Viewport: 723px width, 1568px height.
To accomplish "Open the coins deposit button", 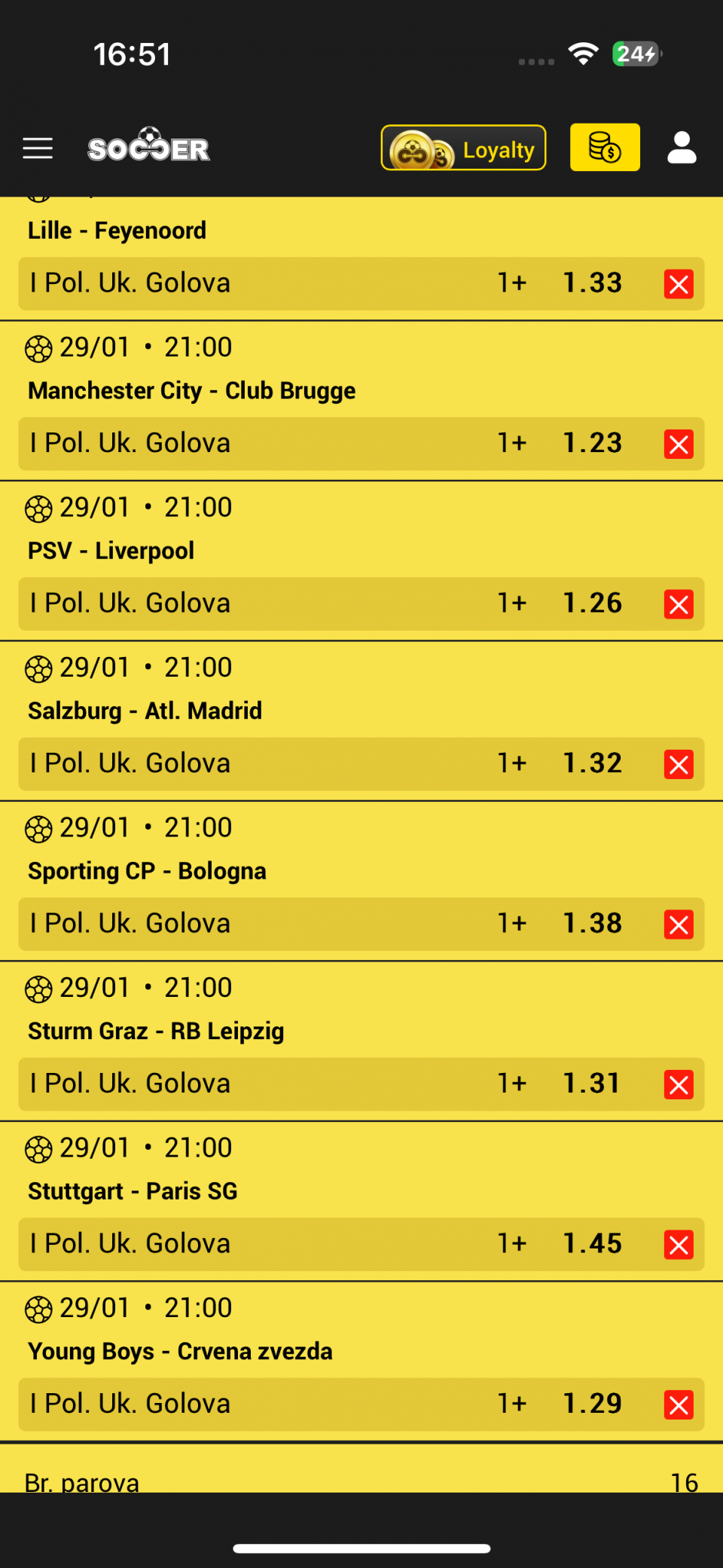I will tap(605, 148).
